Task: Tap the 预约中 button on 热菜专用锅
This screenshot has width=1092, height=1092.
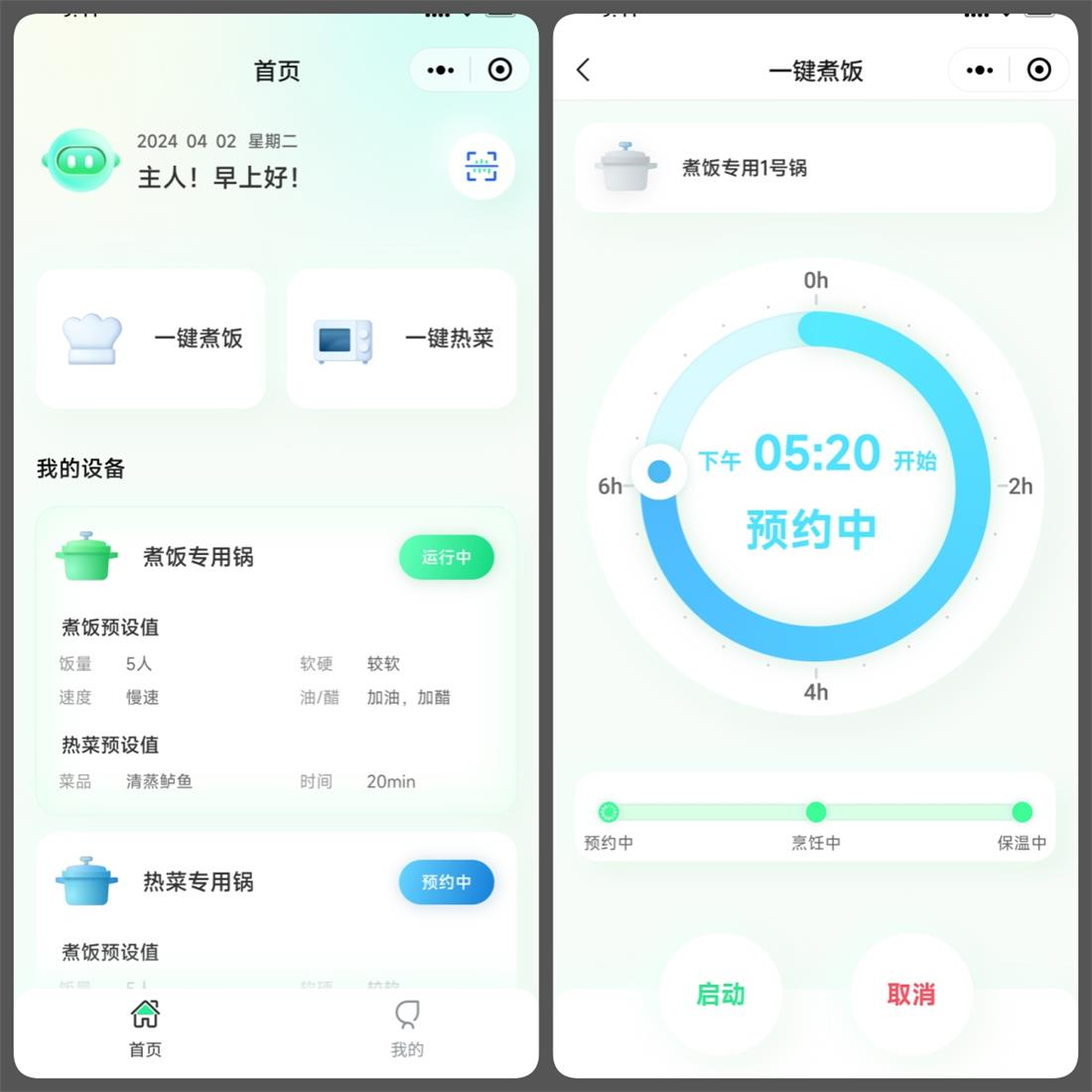Action: (446, 882)
